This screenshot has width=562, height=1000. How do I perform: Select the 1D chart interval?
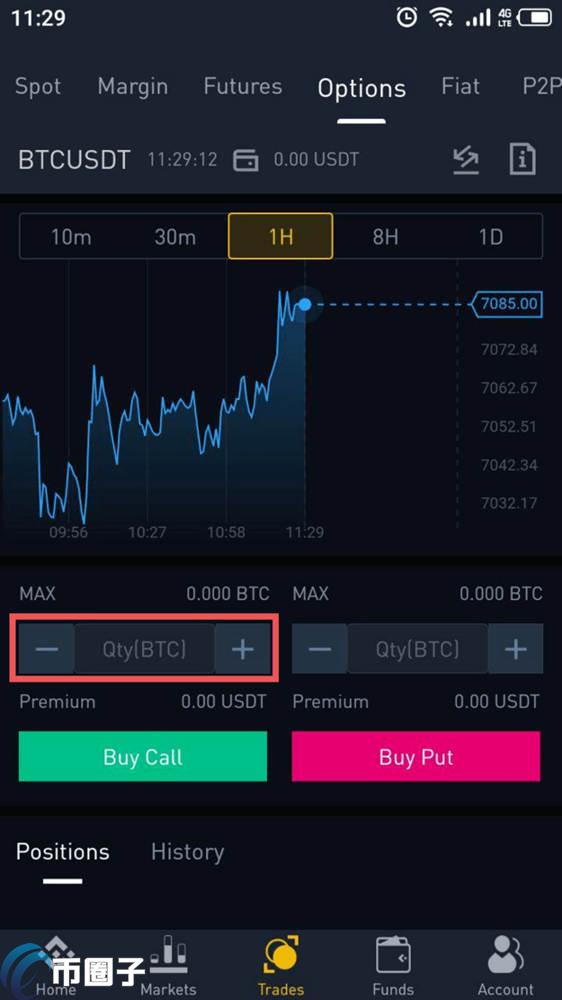coord(491,237)
